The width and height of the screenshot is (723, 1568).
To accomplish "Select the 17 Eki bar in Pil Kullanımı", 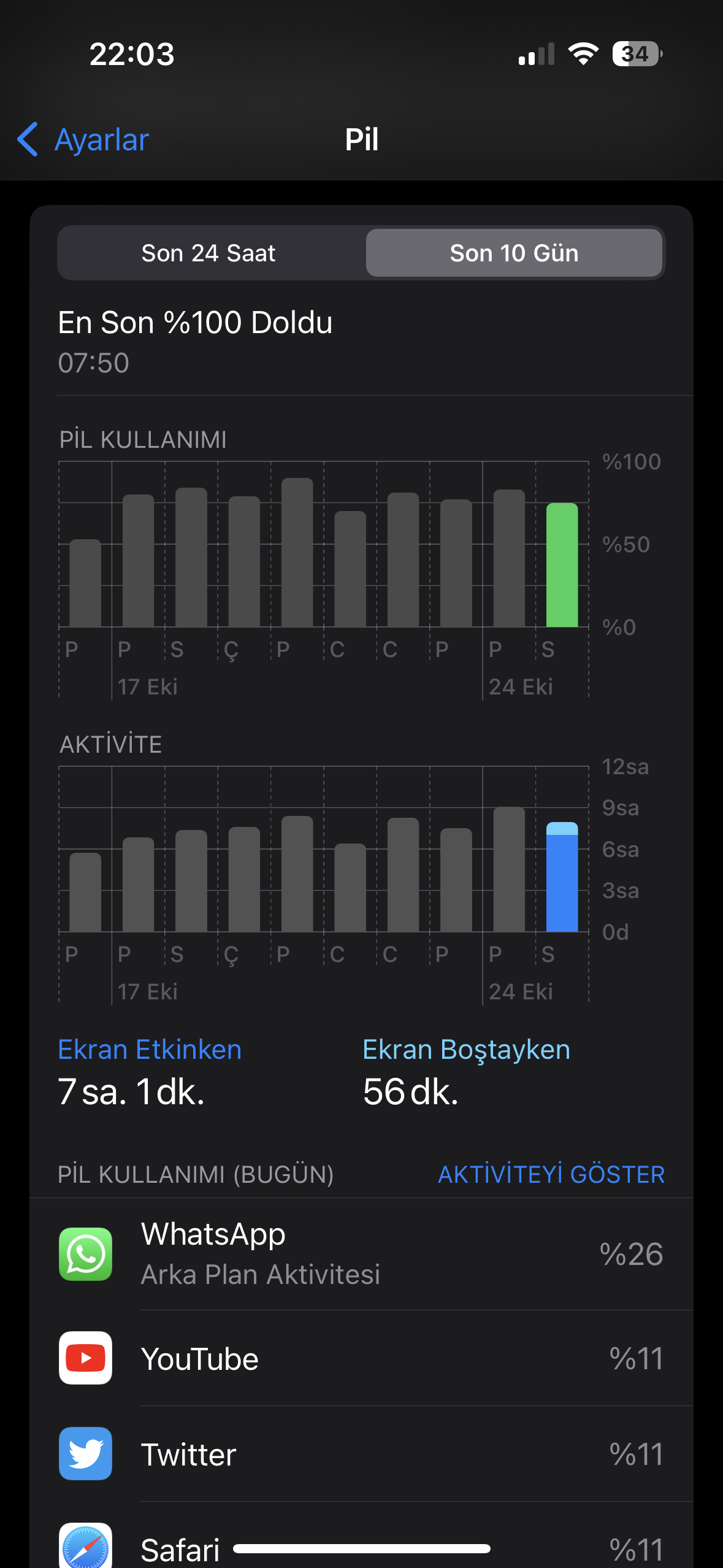I will point(138,561).
